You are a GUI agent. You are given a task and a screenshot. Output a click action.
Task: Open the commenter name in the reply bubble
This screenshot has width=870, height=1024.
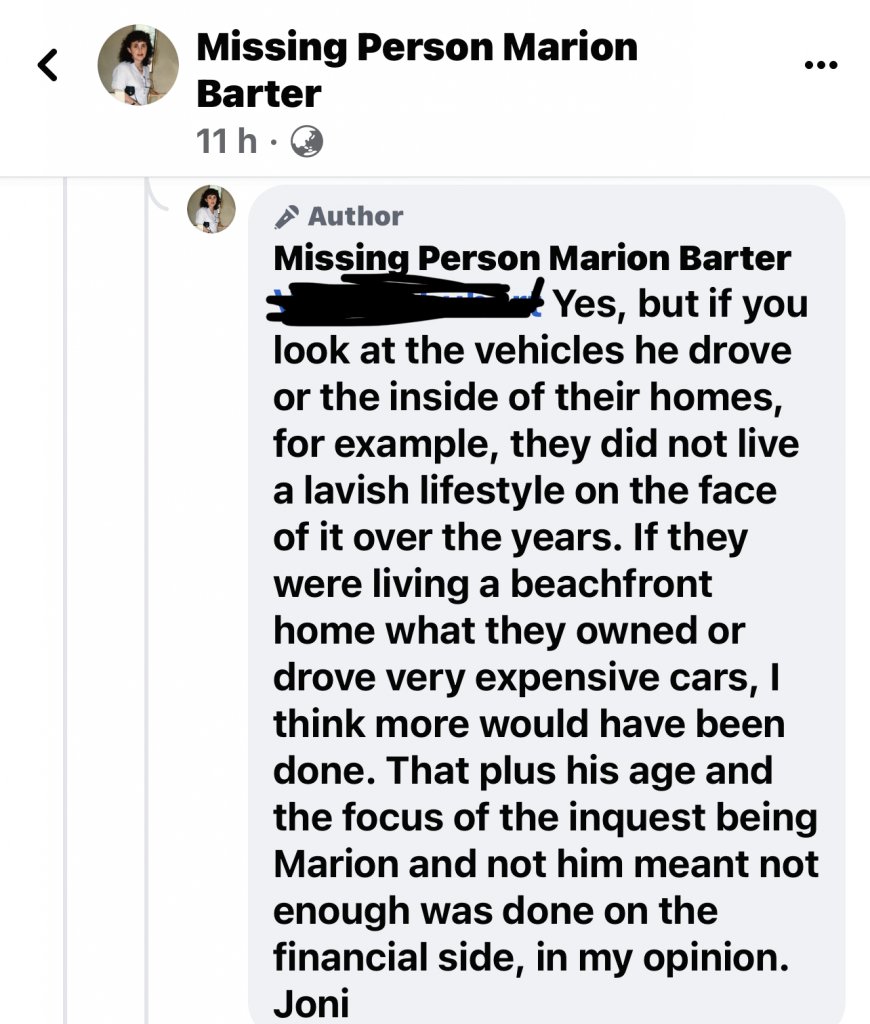pos(532,258)
